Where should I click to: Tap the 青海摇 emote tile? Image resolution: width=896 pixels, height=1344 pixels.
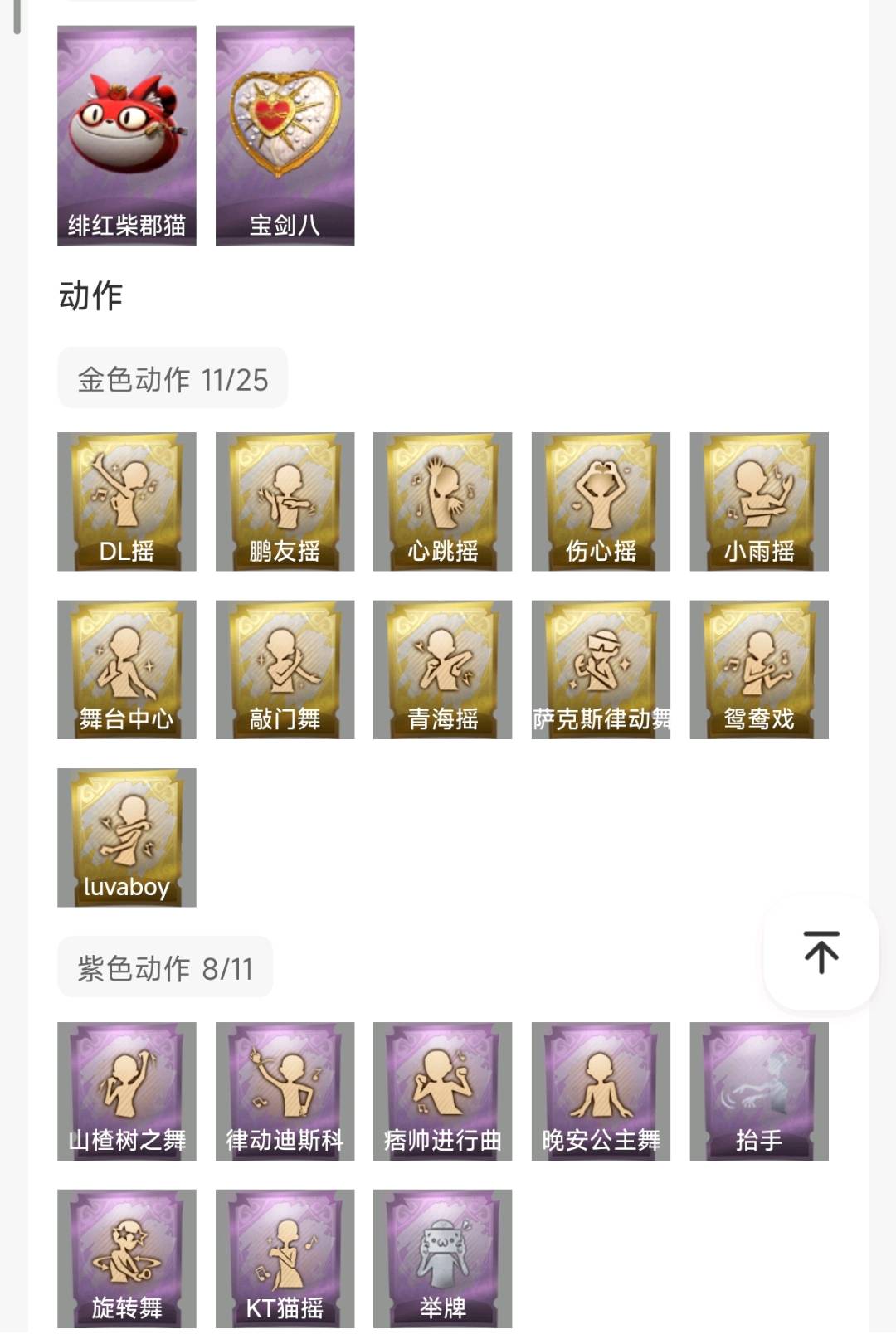coord(442,670)
